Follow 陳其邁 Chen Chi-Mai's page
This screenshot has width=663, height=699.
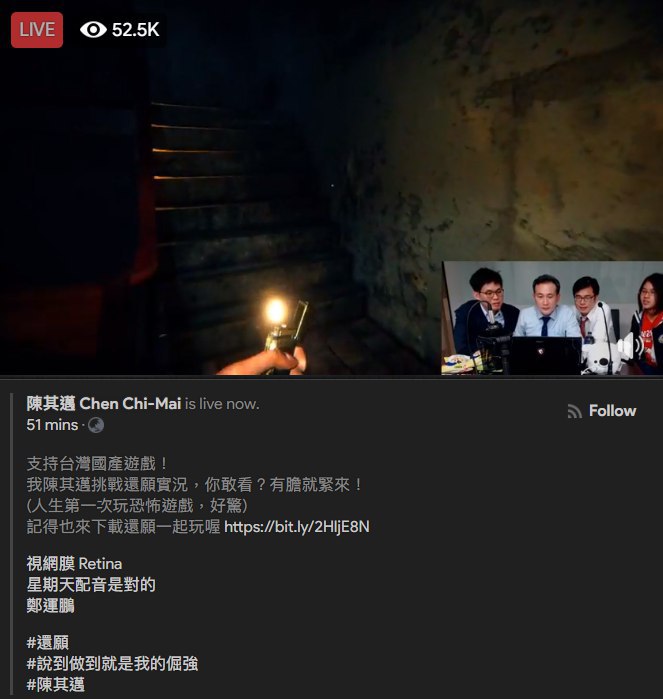point(602,411)
